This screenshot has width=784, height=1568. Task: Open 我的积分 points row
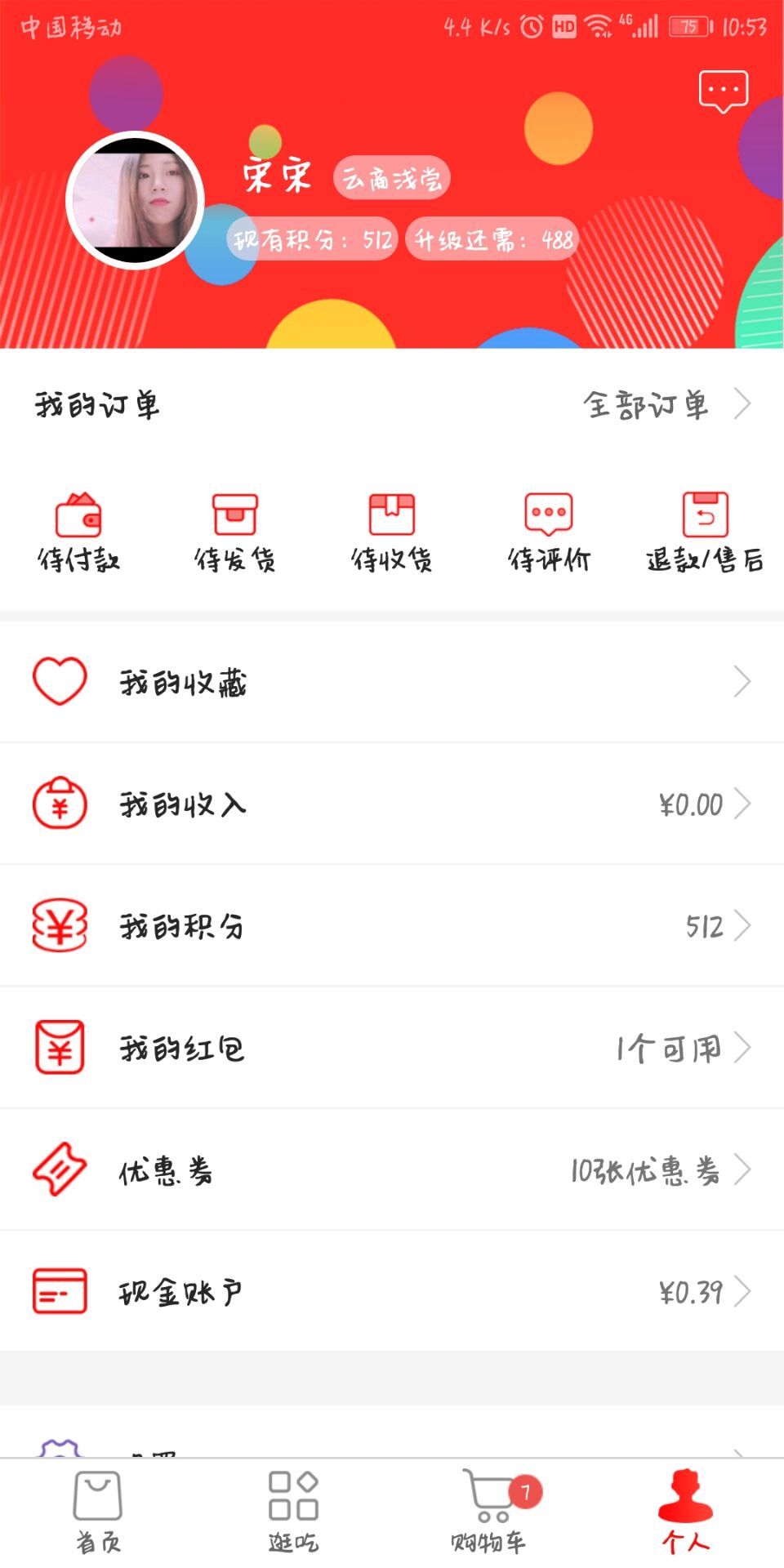pos(392,926)
